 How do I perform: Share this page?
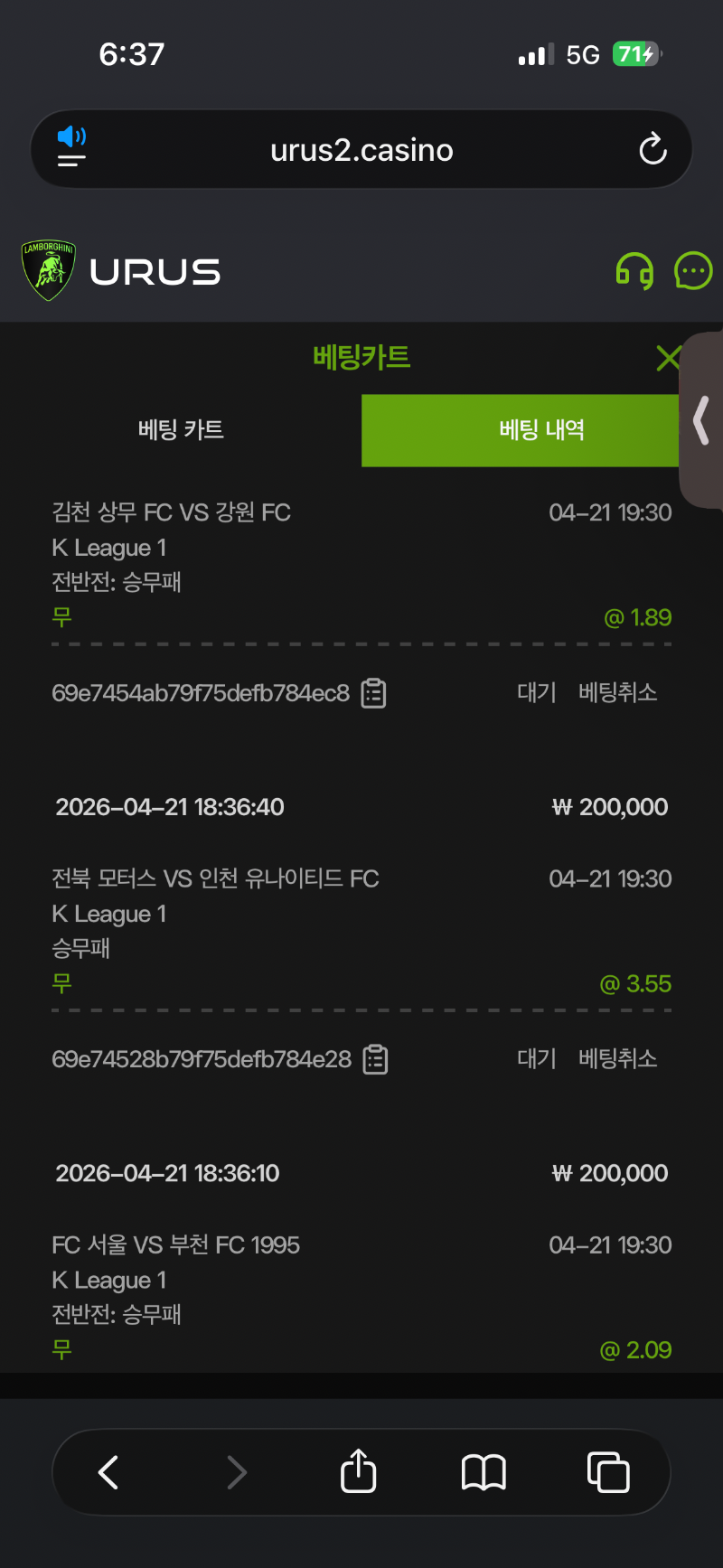358,1472
